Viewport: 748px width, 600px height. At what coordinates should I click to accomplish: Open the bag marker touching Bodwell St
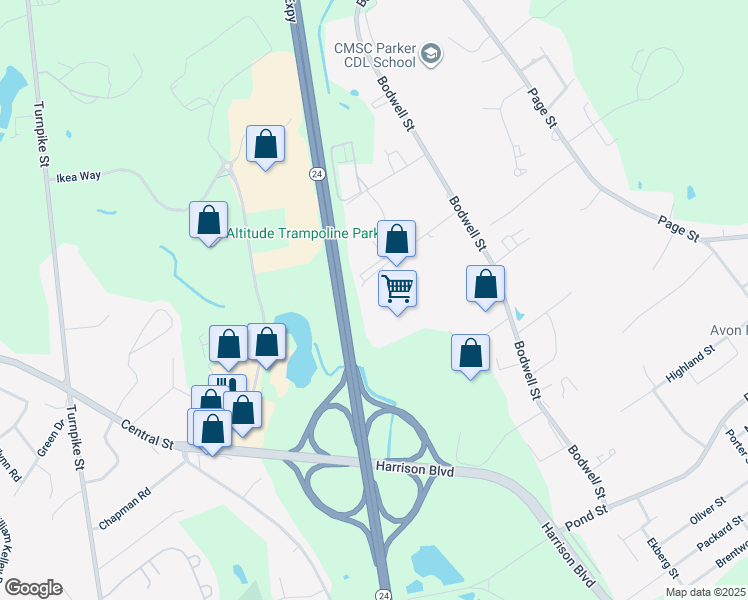485,288
